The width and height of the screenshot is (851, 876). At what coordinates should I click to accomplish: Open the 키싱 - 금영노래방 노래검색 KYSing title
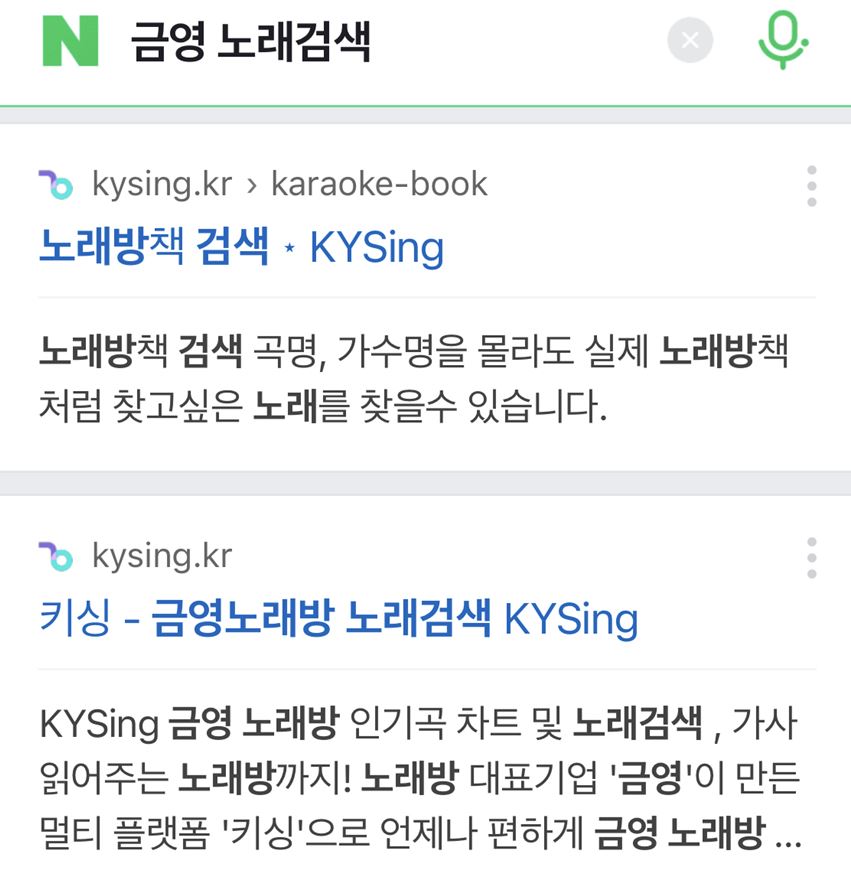340,621
